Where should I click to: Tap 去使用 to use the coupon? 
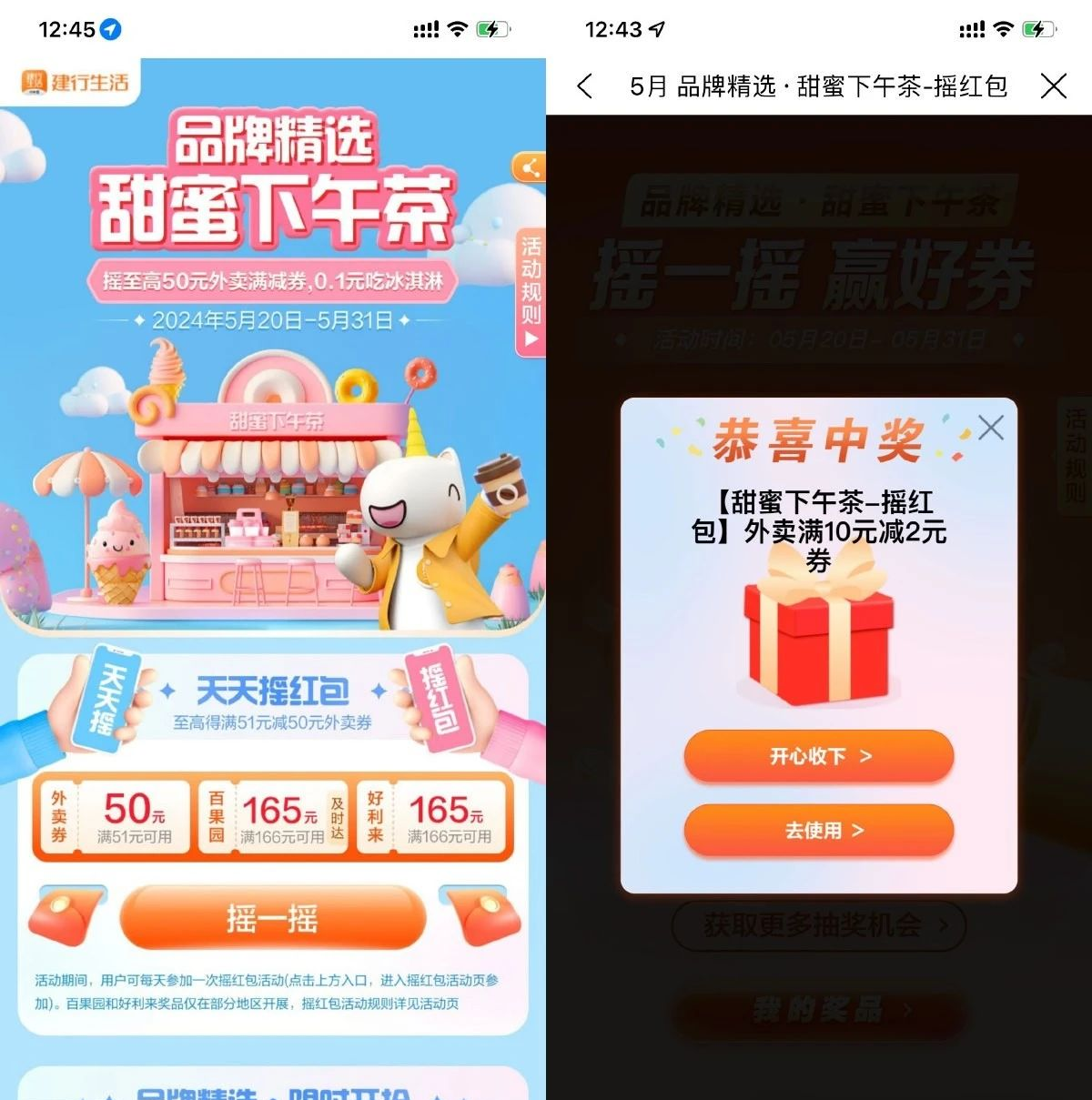(819, 830)
